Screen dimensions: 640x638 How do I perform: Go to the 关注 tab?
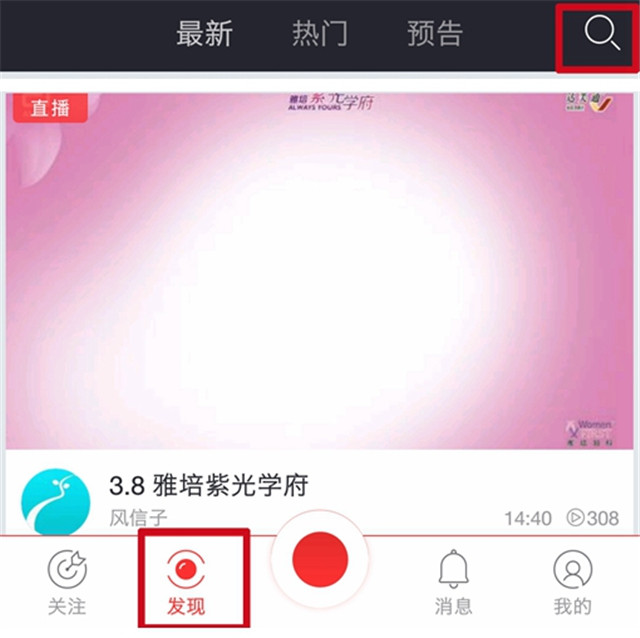click(x=68, y=583)
